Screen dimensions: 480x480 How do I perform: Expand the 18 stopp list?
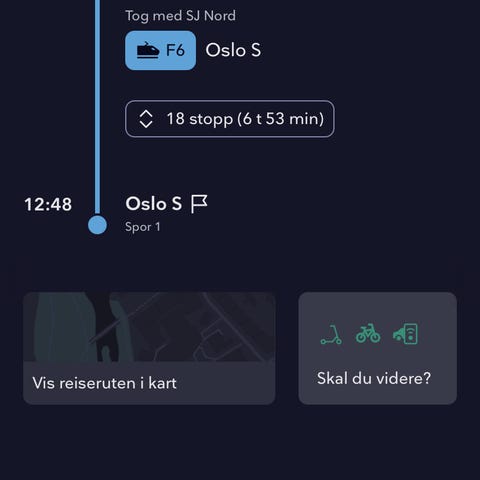230,119
